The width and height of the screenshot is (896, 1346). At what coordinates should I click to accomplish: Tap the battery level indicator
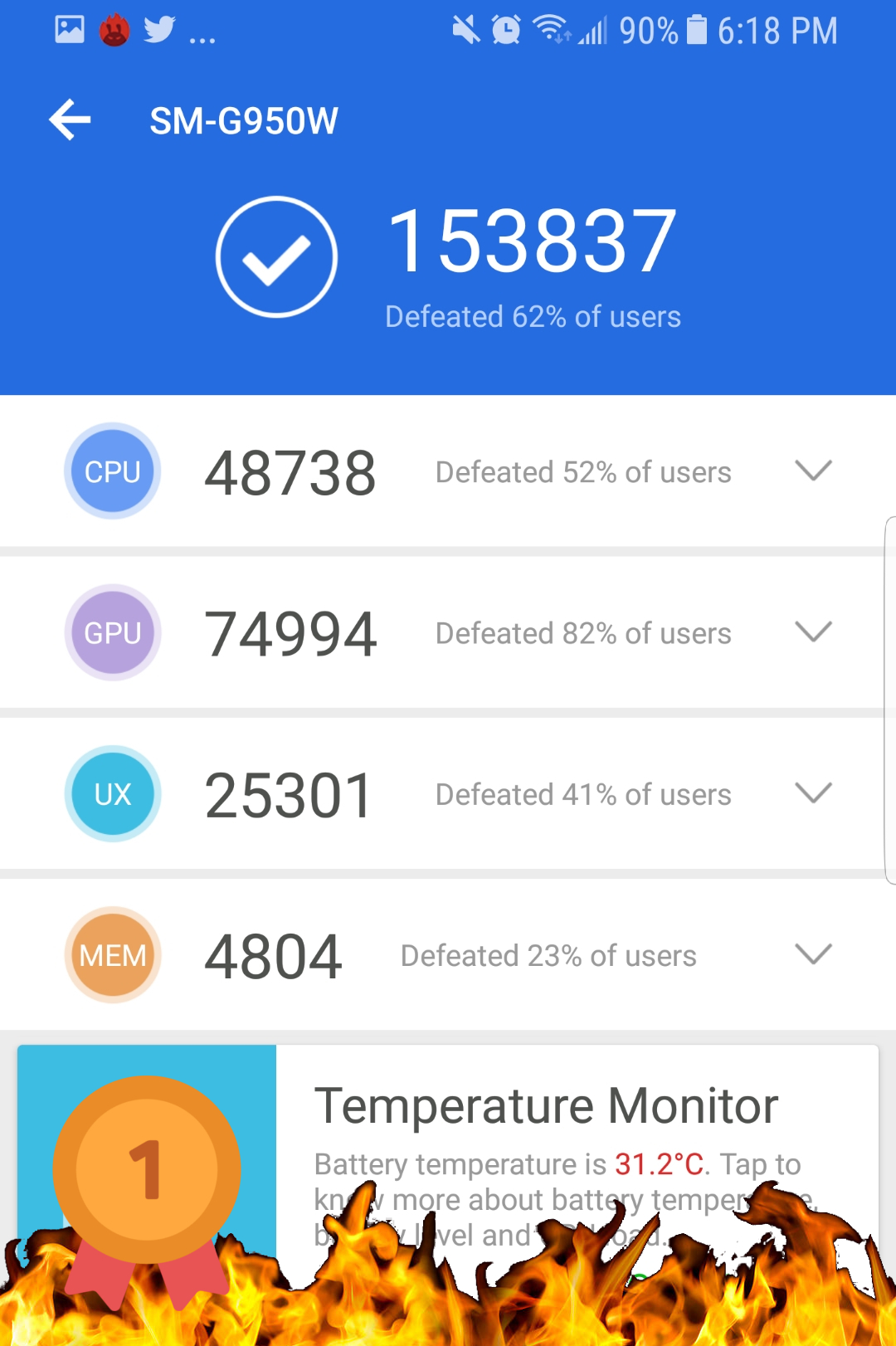(x=695, y=31)
